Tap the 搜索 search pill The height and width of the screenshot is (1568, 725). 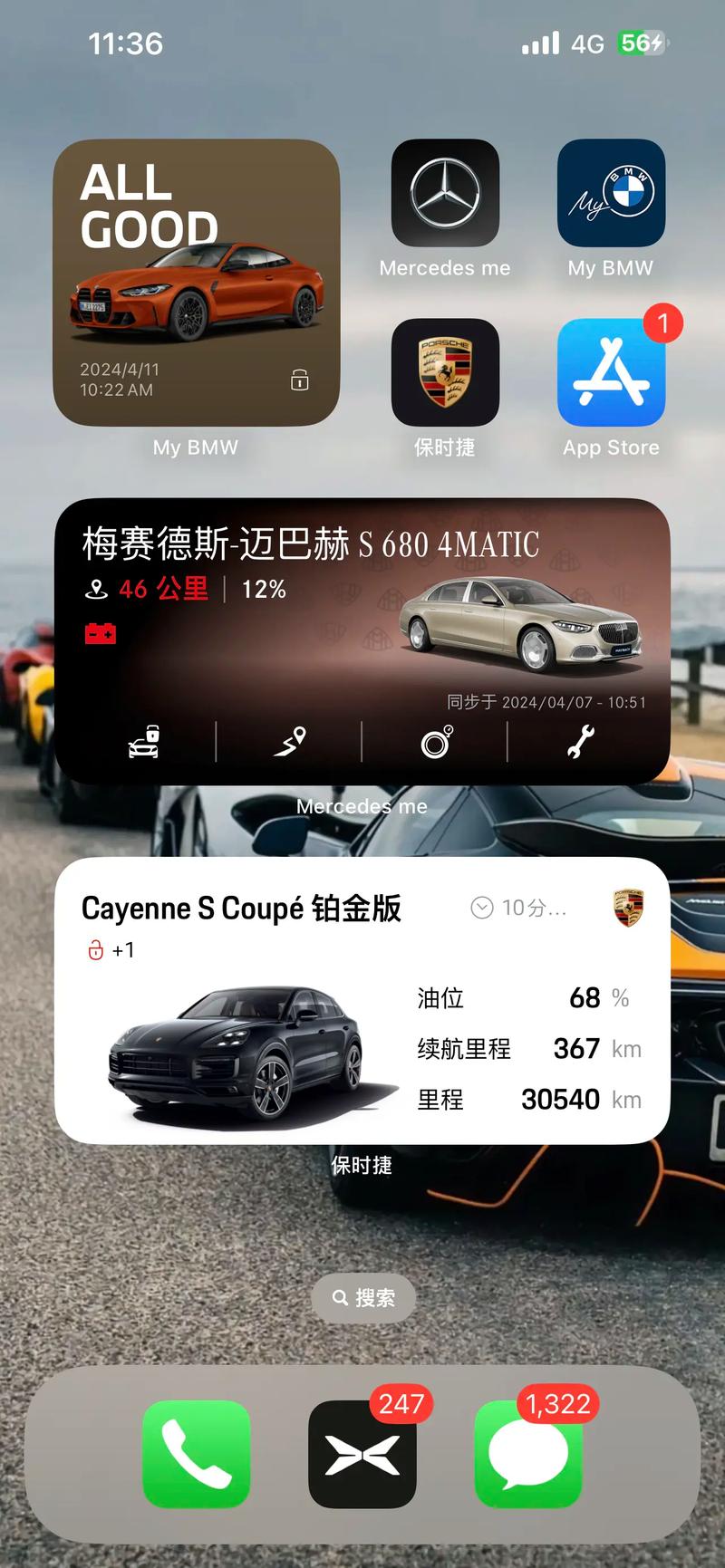click(x=363, y=1298)
